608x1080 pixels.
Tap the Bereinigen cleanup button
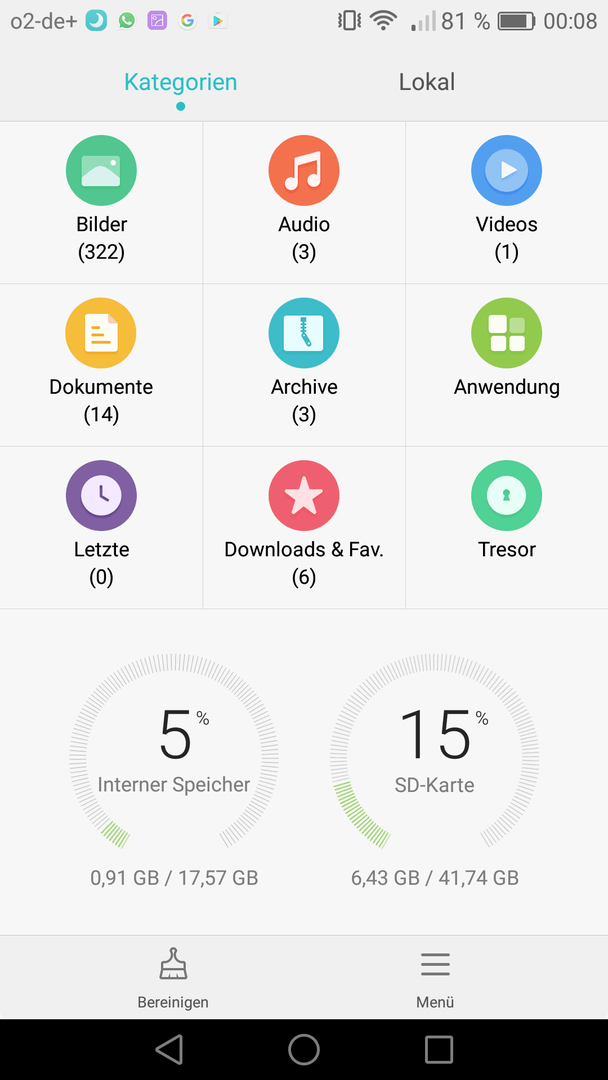click(173, 977)
